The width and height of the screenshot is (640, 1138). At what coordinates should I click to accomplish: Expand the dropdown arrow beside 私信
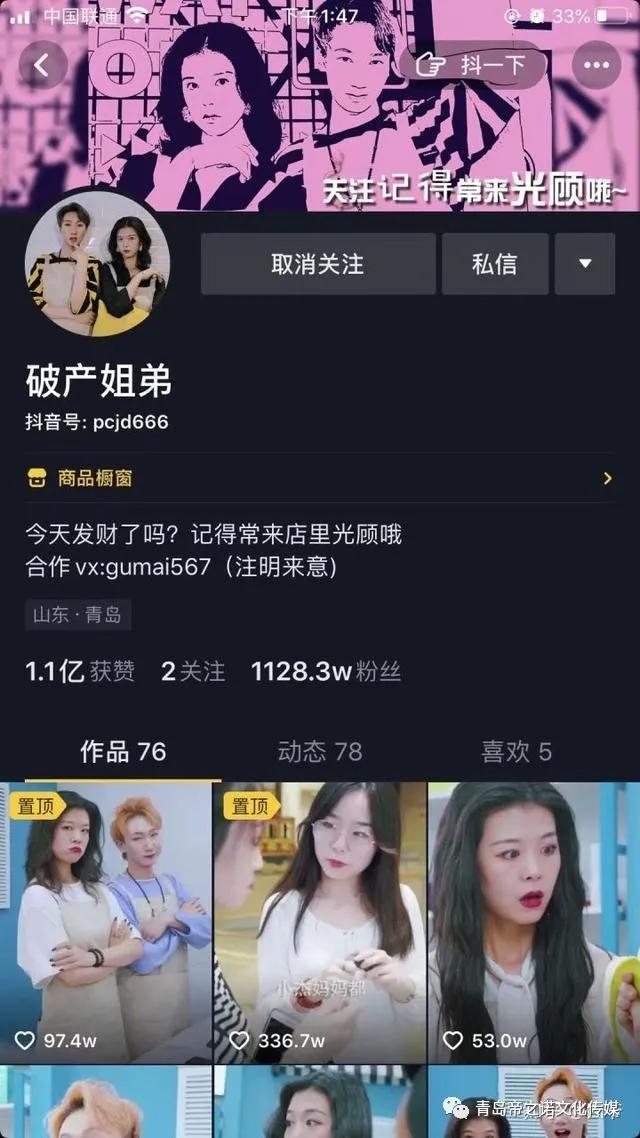coord(585,264)
